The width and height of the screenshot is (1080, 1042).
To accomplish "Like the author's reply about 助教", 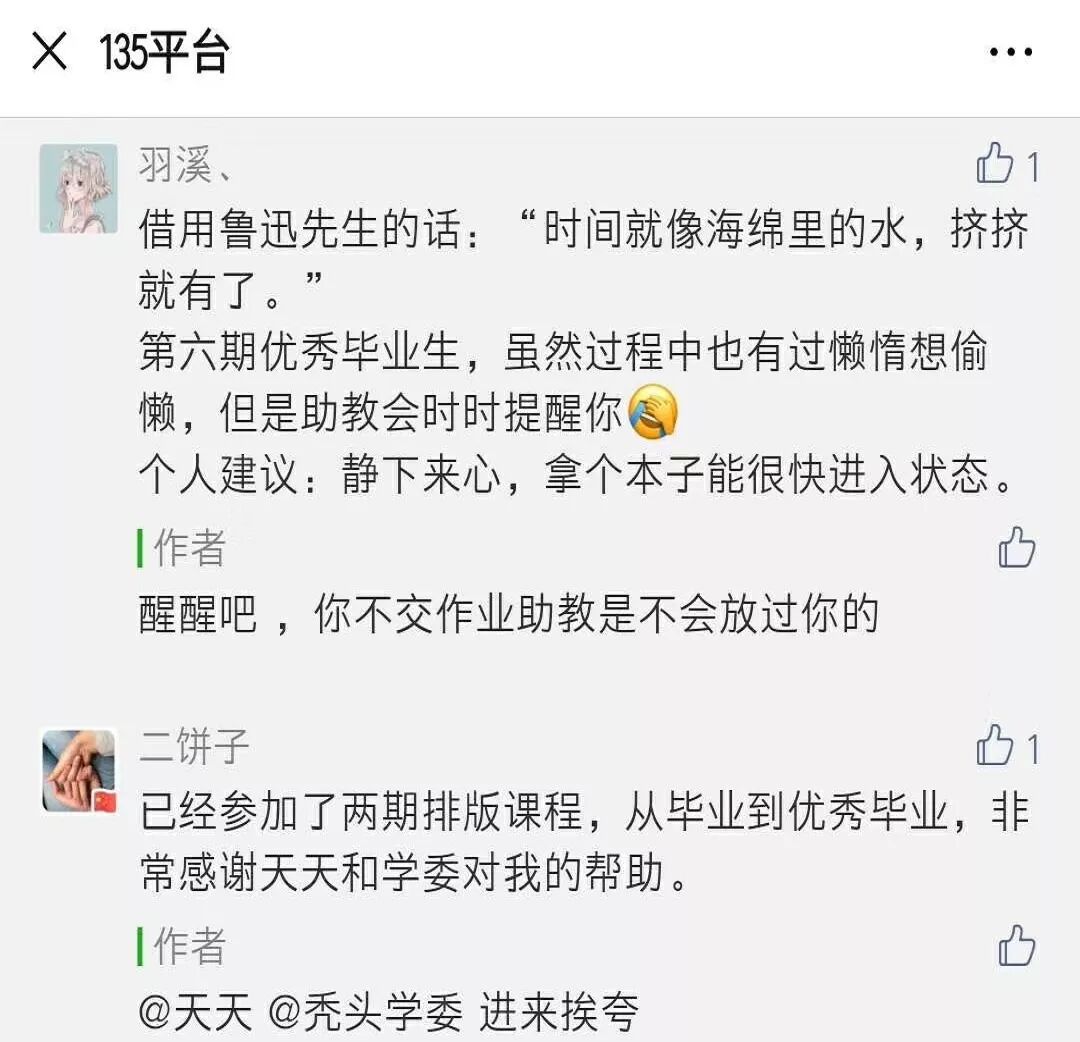I will click(x=1017, y=547).
